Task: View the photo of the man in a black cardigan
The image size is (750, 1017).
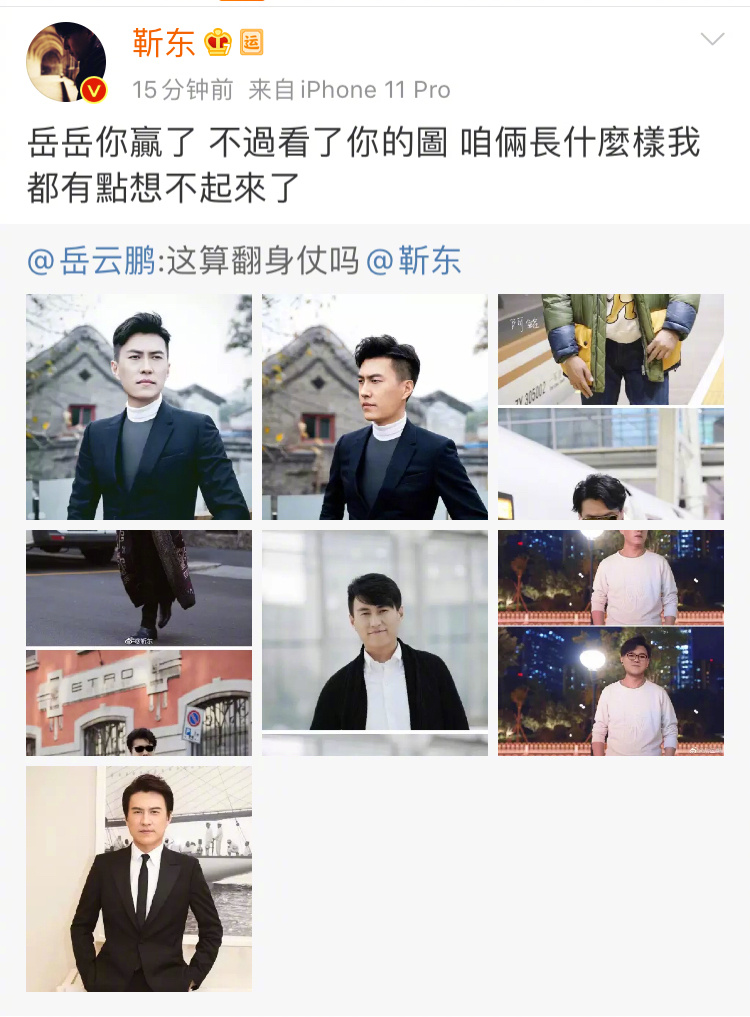Action: point(375,643)
